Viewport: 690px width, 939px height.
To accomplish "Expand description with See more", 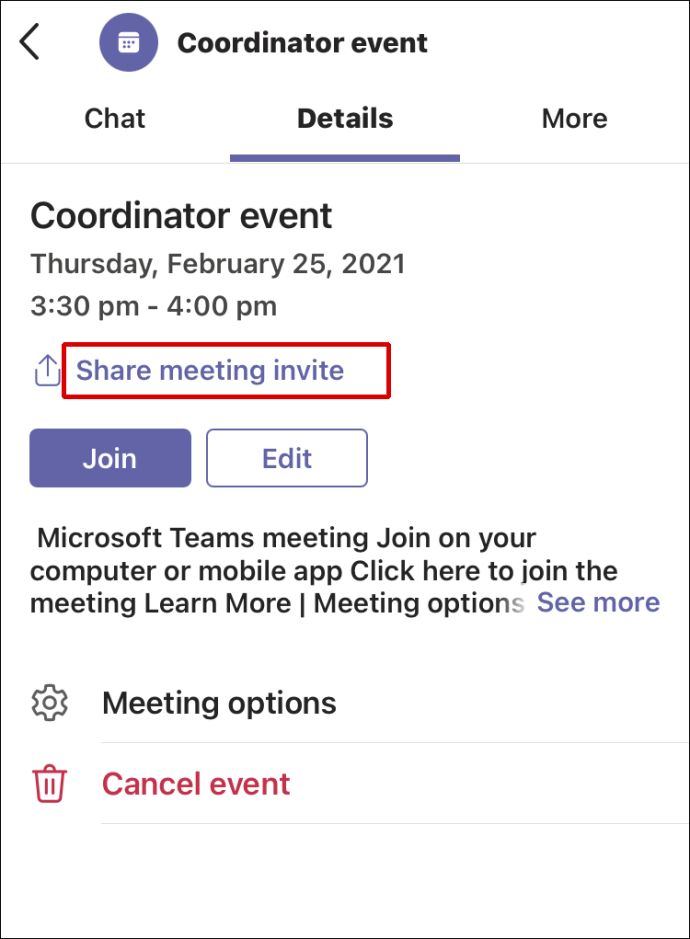I will [598, 602].
